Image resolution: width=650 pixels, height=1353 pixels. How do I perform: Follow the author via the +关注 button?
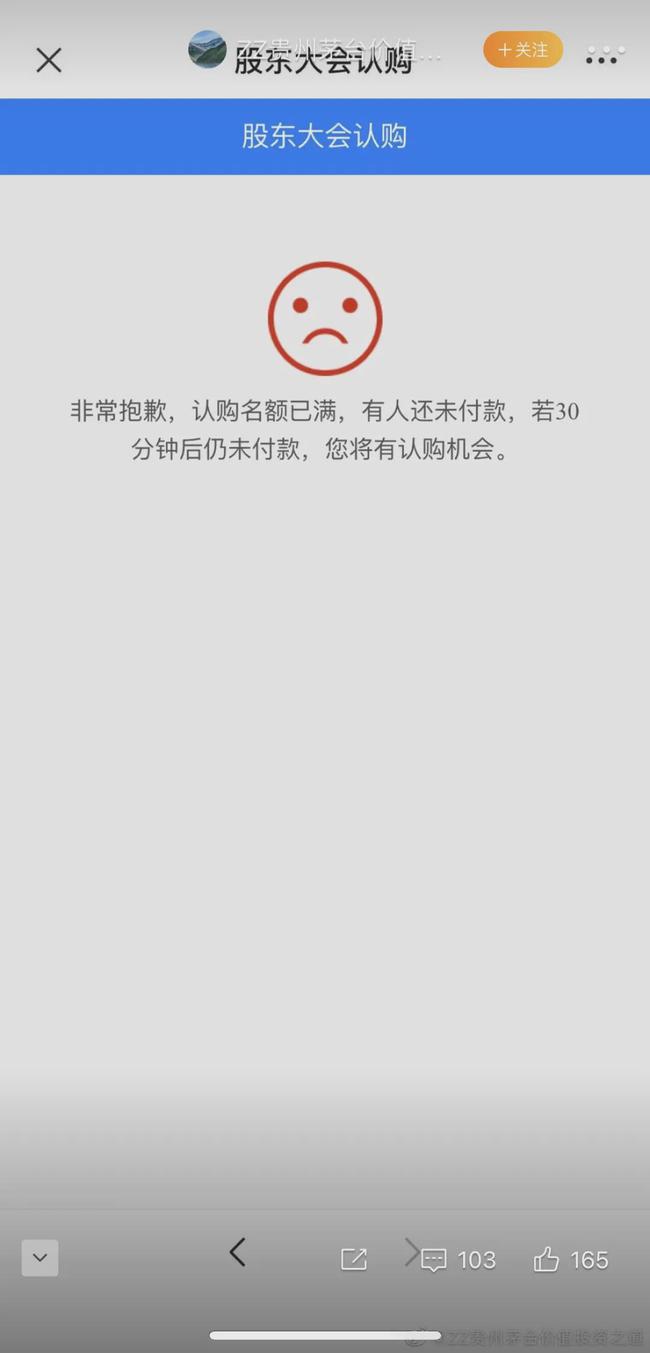523,50
